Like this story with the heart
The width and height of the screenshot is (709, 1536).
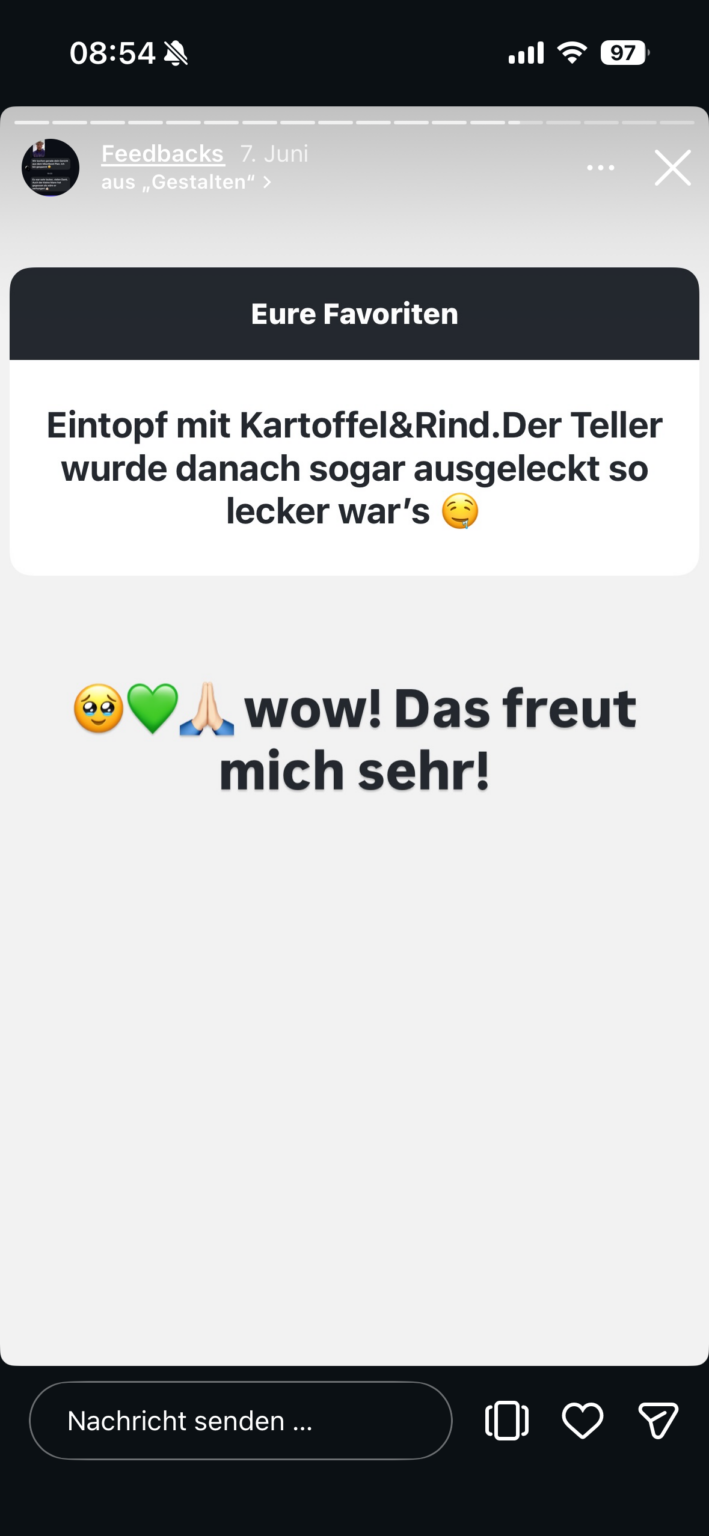click(x=582, y=1420)
